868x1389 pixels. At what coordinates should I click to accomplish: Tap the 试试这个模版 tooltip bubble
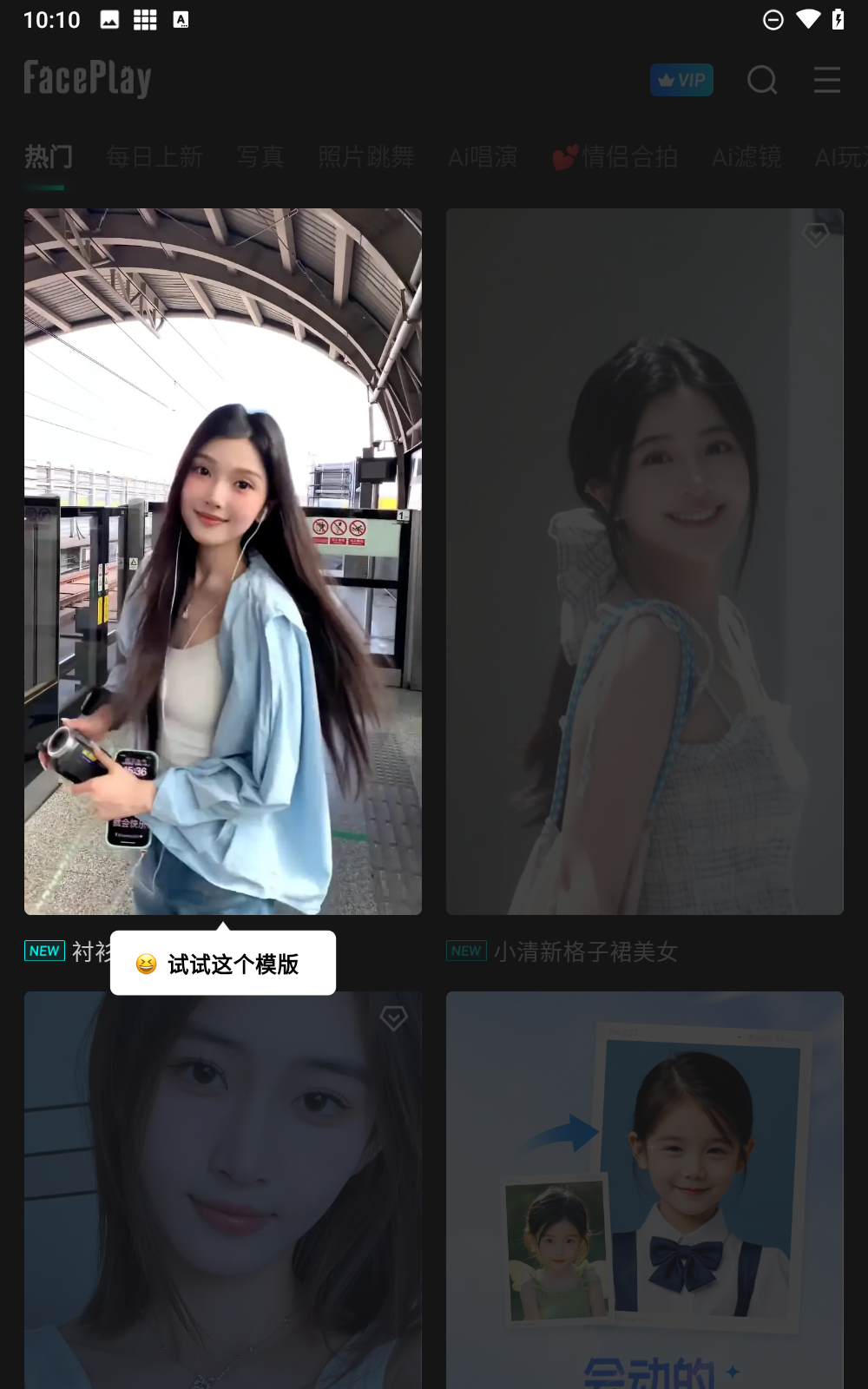coord(223,964)
